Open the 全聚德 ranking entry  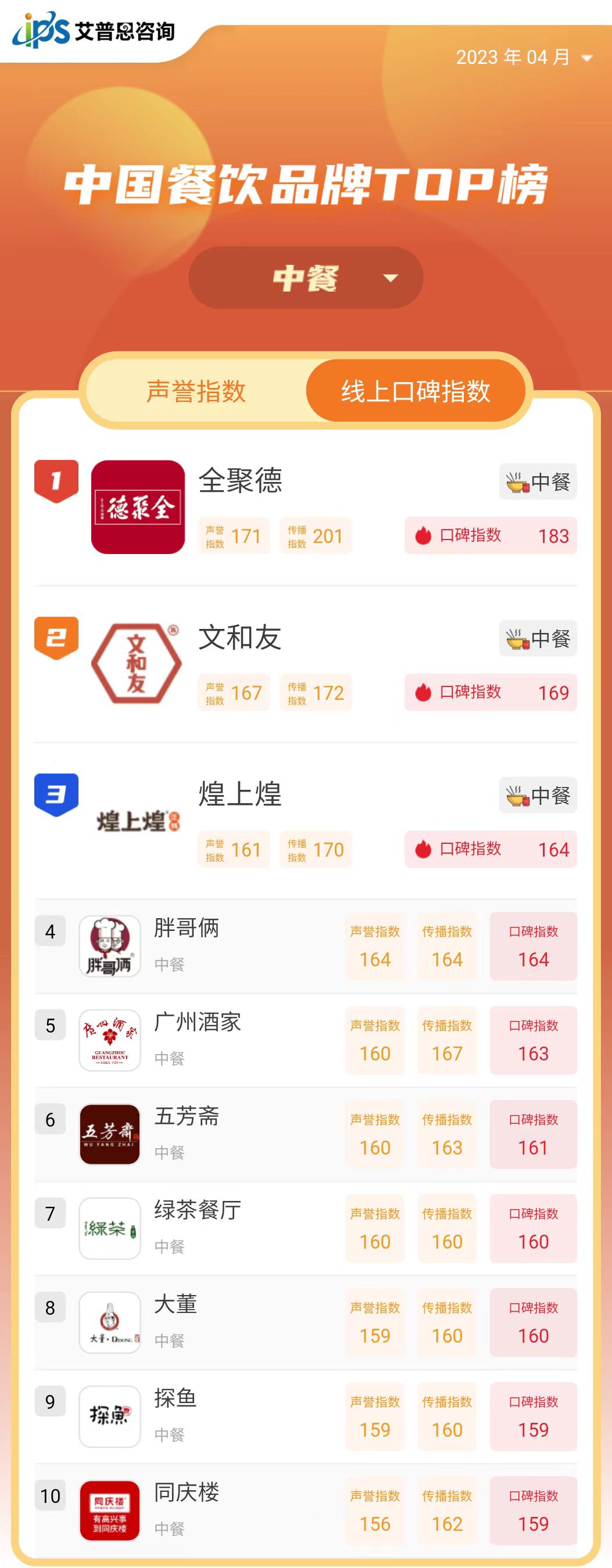(240, 481)
